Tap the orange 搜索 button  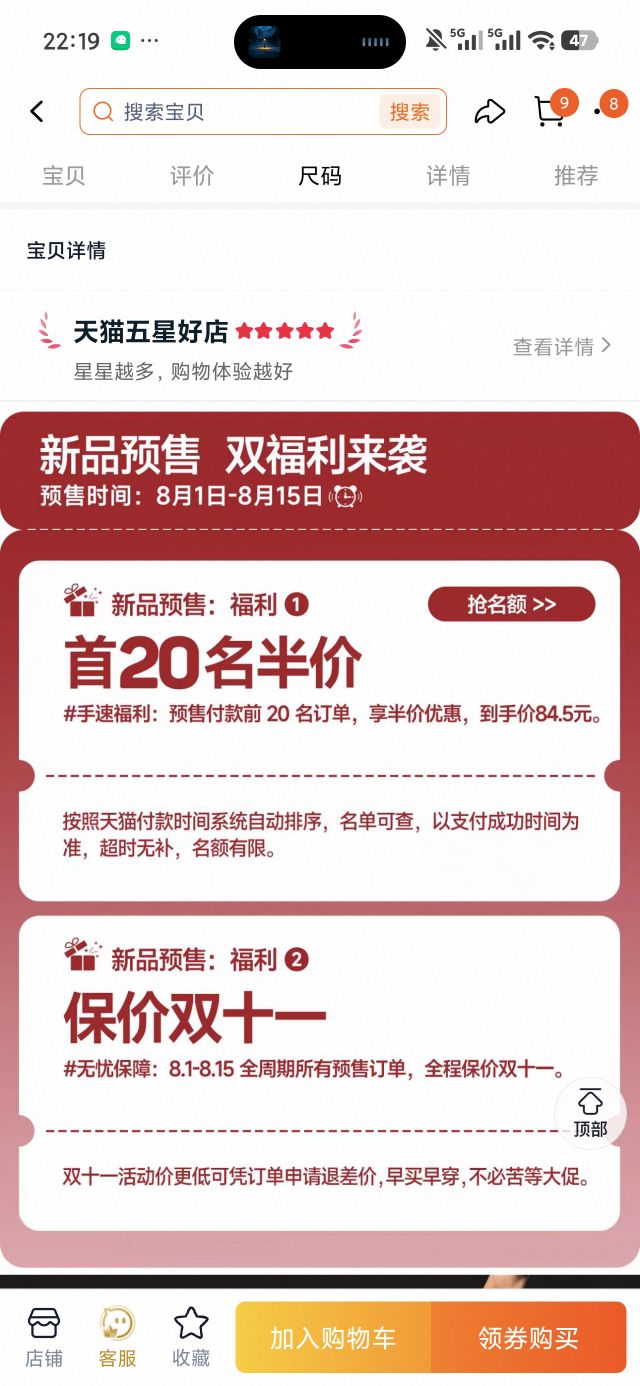coord(409,112)
